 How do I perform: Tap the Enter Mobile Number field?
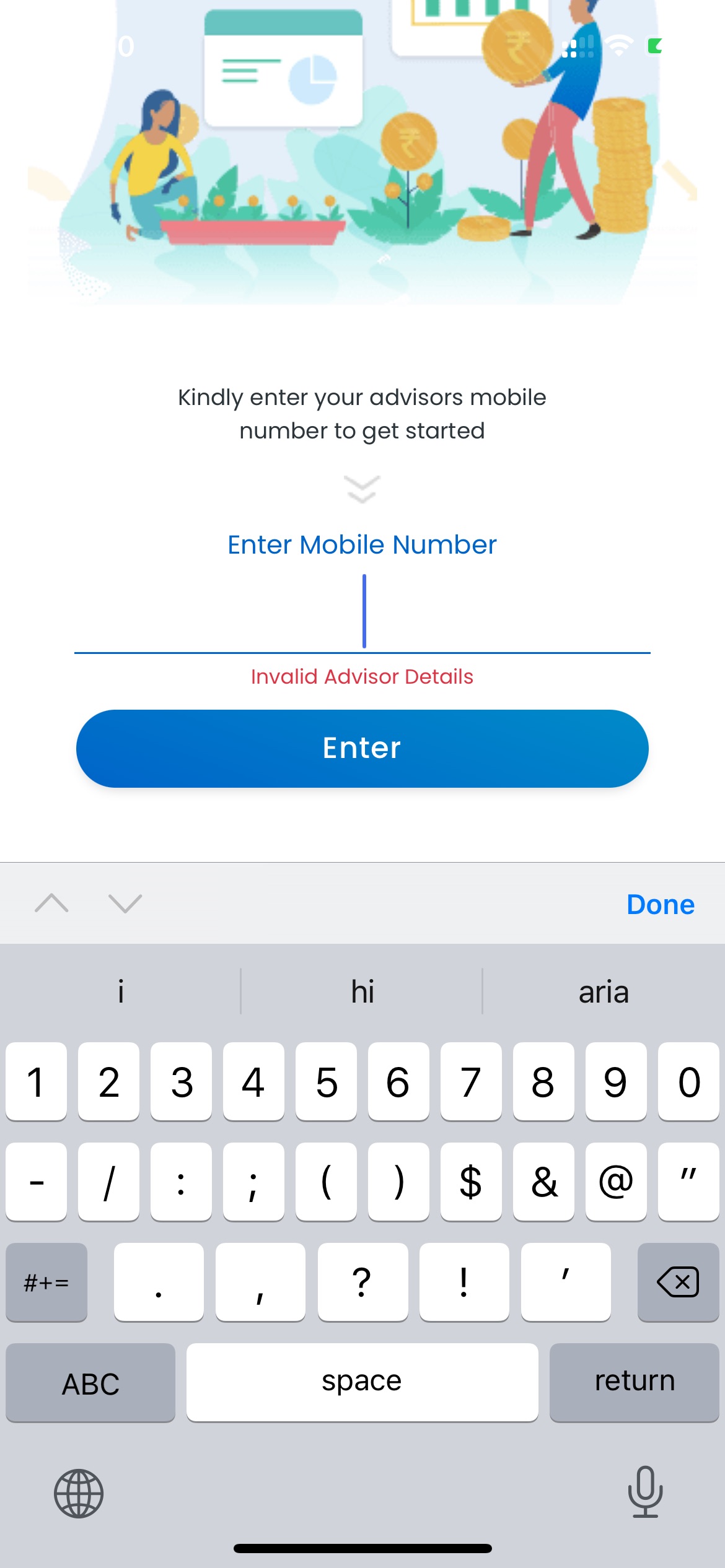click(x=362, y=612)
